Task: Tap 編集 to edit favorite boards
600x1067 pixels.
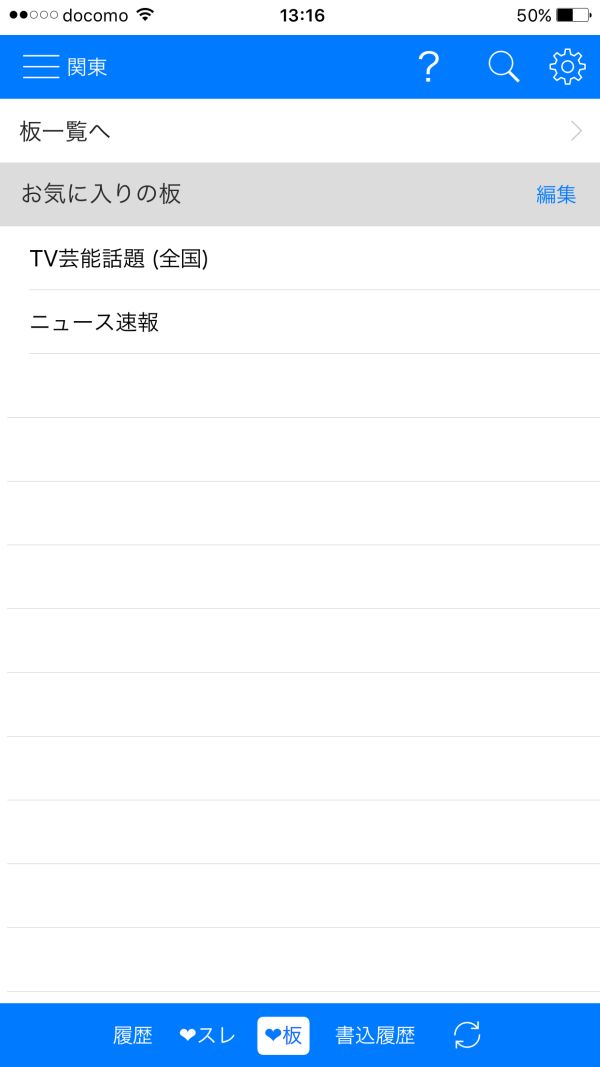Action: click(556, 194)
